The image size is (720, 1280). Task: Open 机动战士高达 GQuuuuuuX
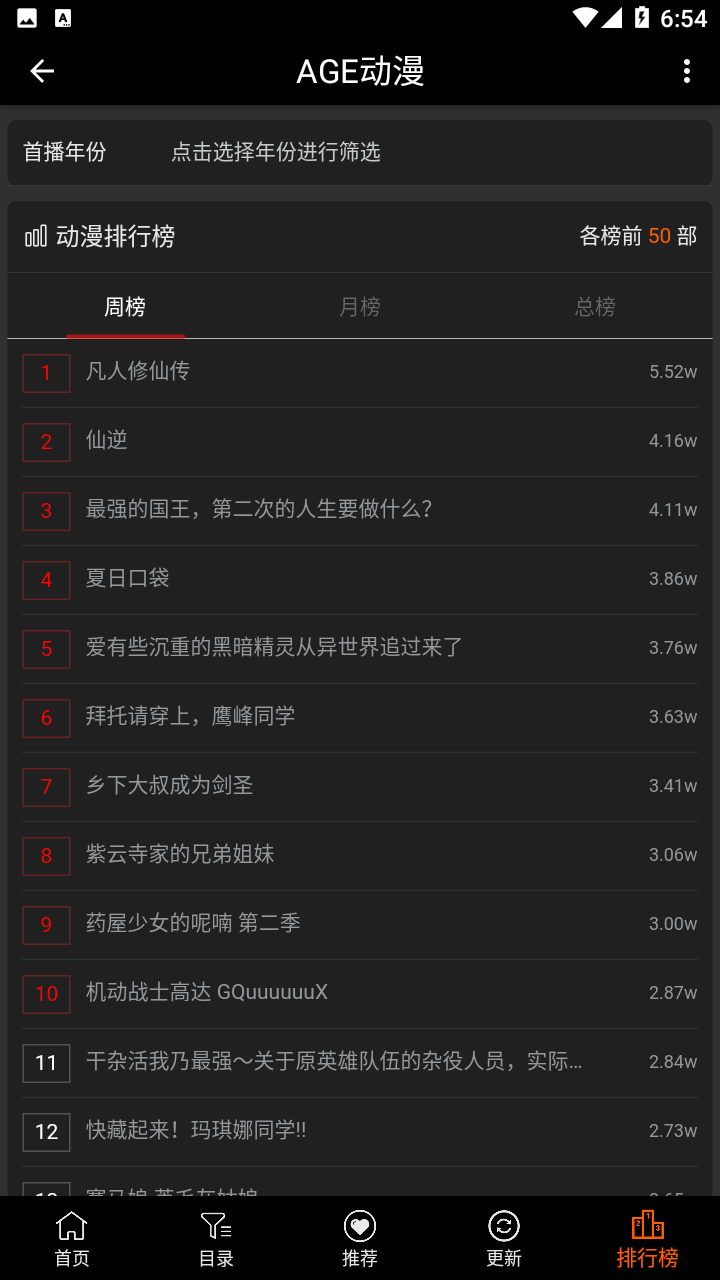point(360,994)
